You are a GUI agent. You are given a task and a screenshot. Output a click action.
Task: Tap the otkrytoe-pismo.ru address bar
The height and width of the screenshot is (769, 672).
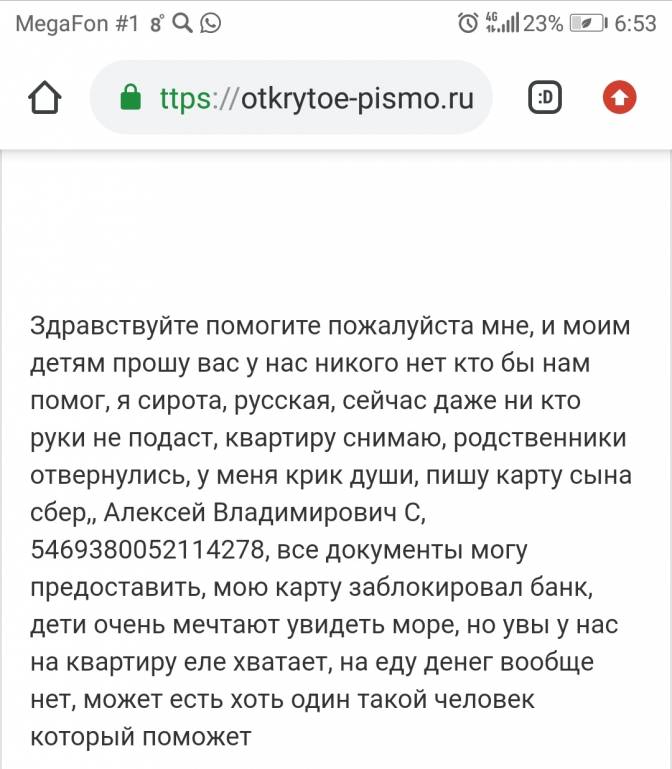click(x=300, y=98)
